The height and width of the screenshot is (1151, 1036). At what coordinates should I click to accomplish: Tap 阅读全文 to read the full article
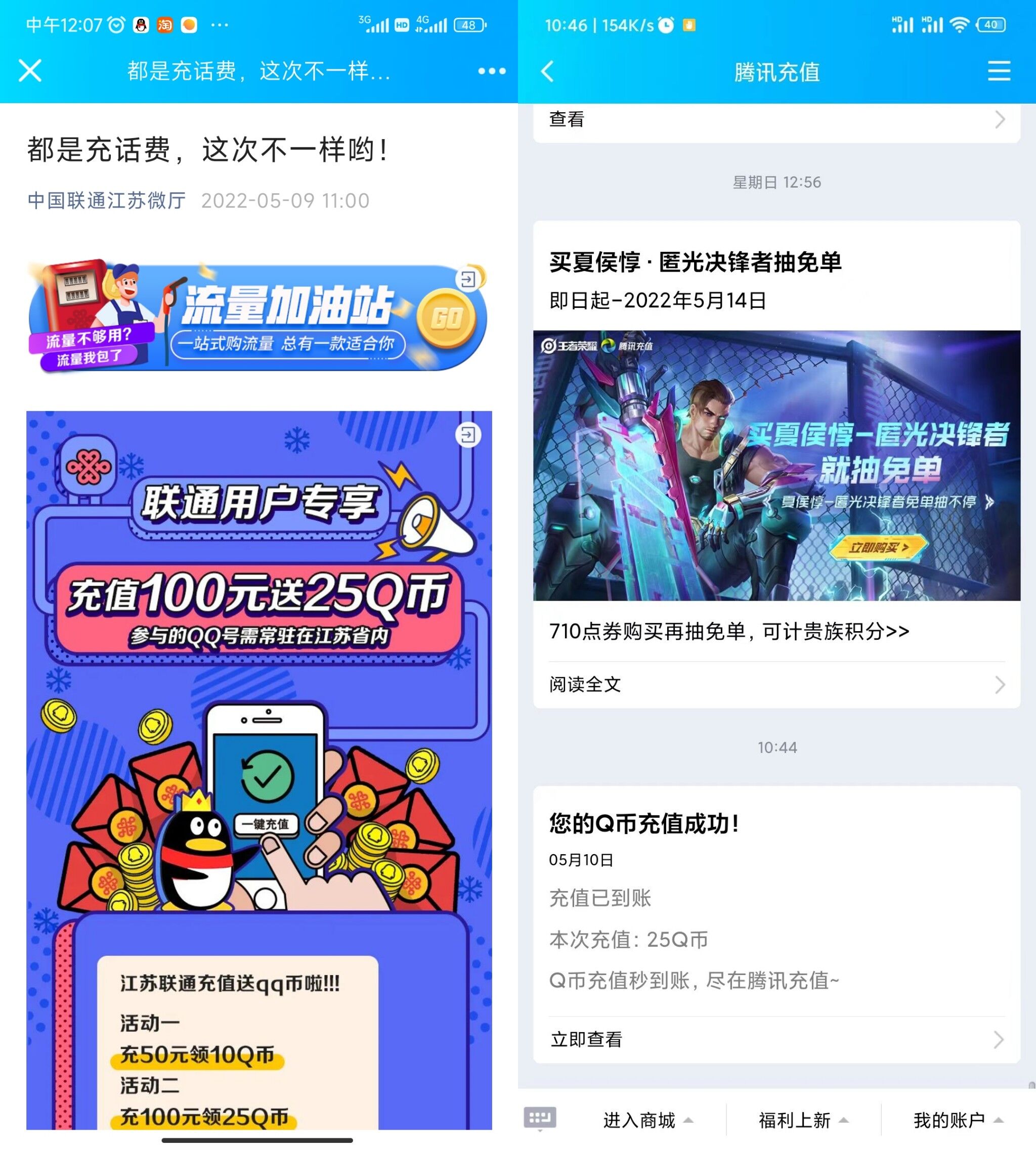point(776,684)
